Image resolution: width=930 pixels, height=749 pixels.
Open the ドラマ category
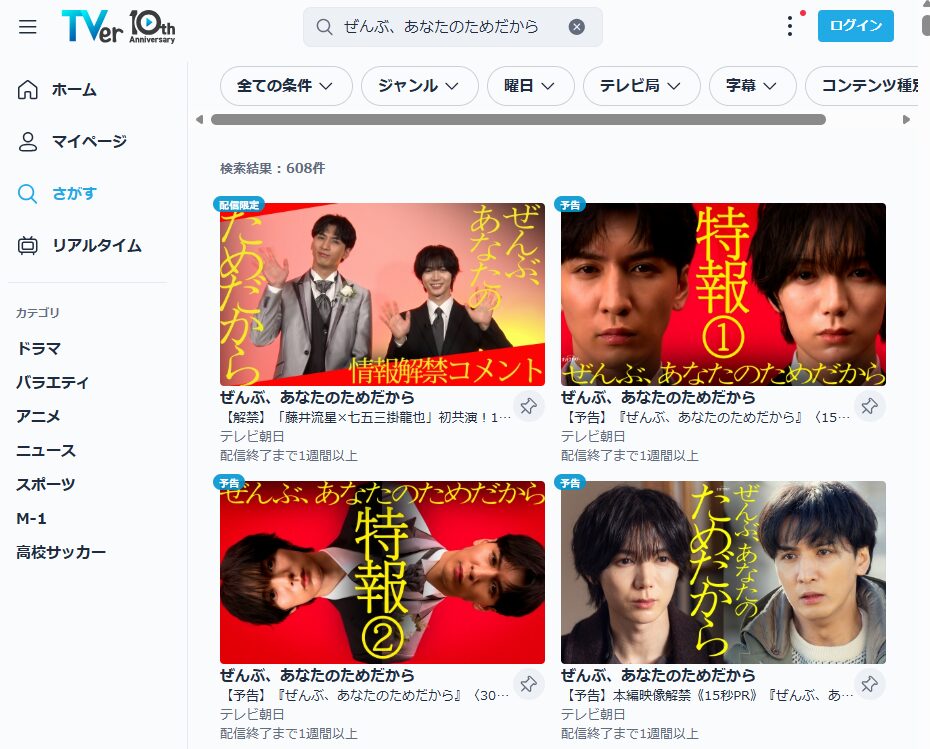[x=38, y=349]
